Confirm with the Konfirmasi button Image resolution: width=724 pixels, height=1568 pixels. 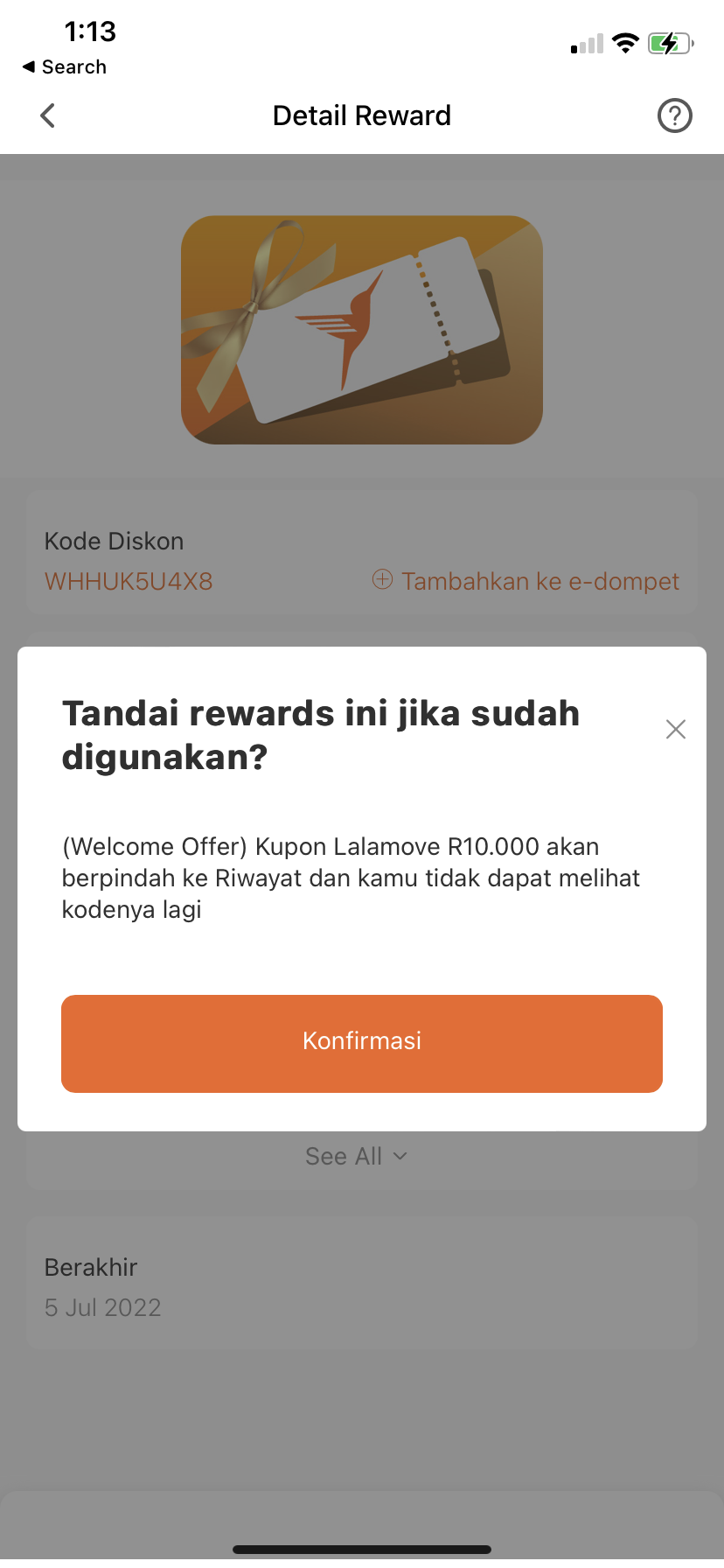(361, 1042)
